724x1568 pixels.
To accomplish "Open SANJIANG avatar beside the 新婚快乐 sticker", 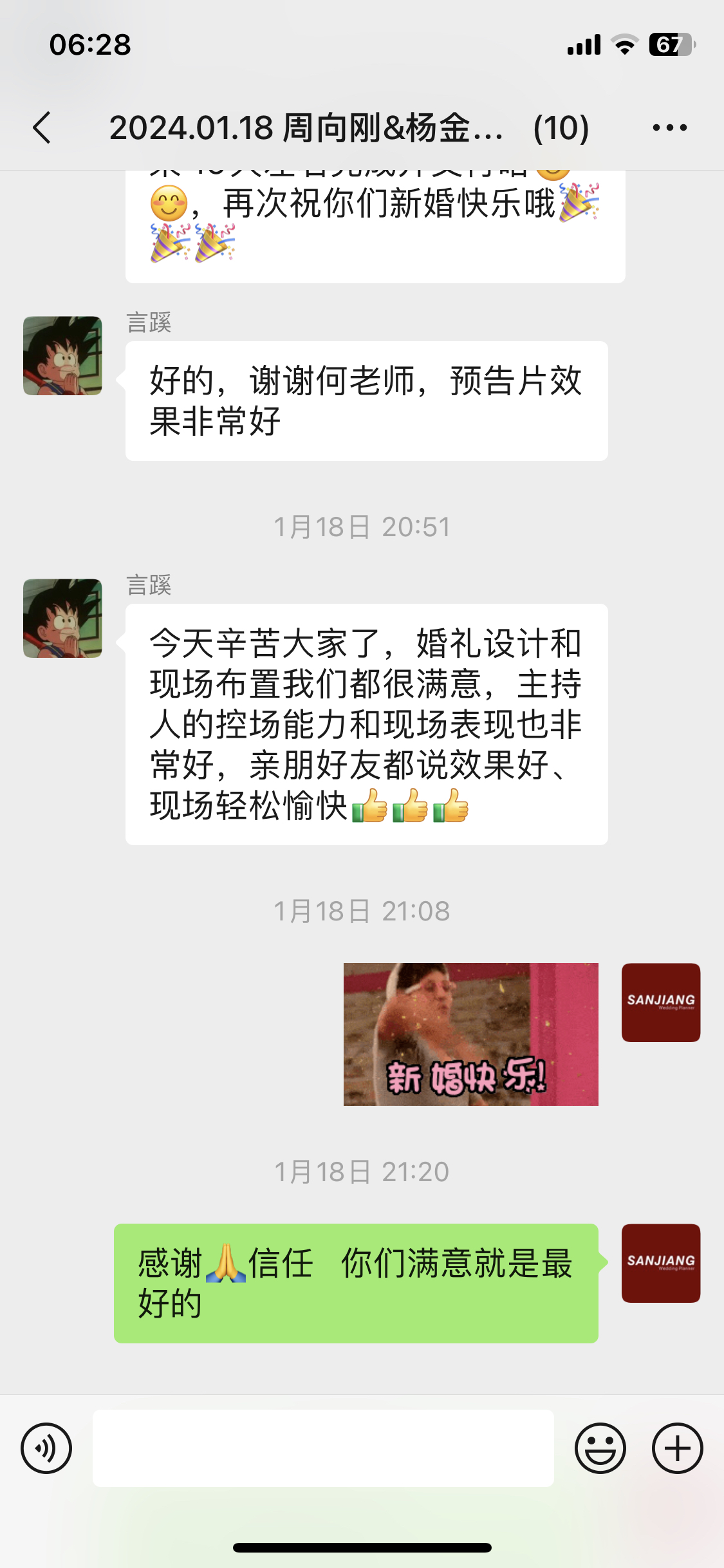I will point(660,1002).
